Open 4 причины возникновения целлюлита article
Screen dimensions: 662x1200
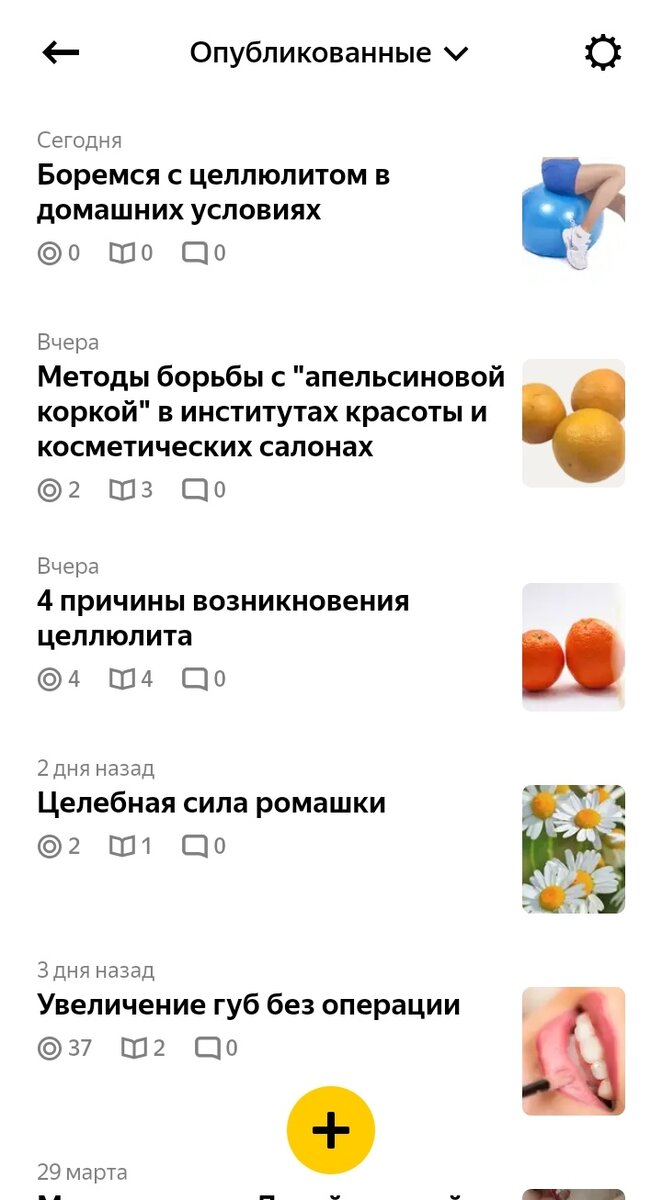[222, 618]
